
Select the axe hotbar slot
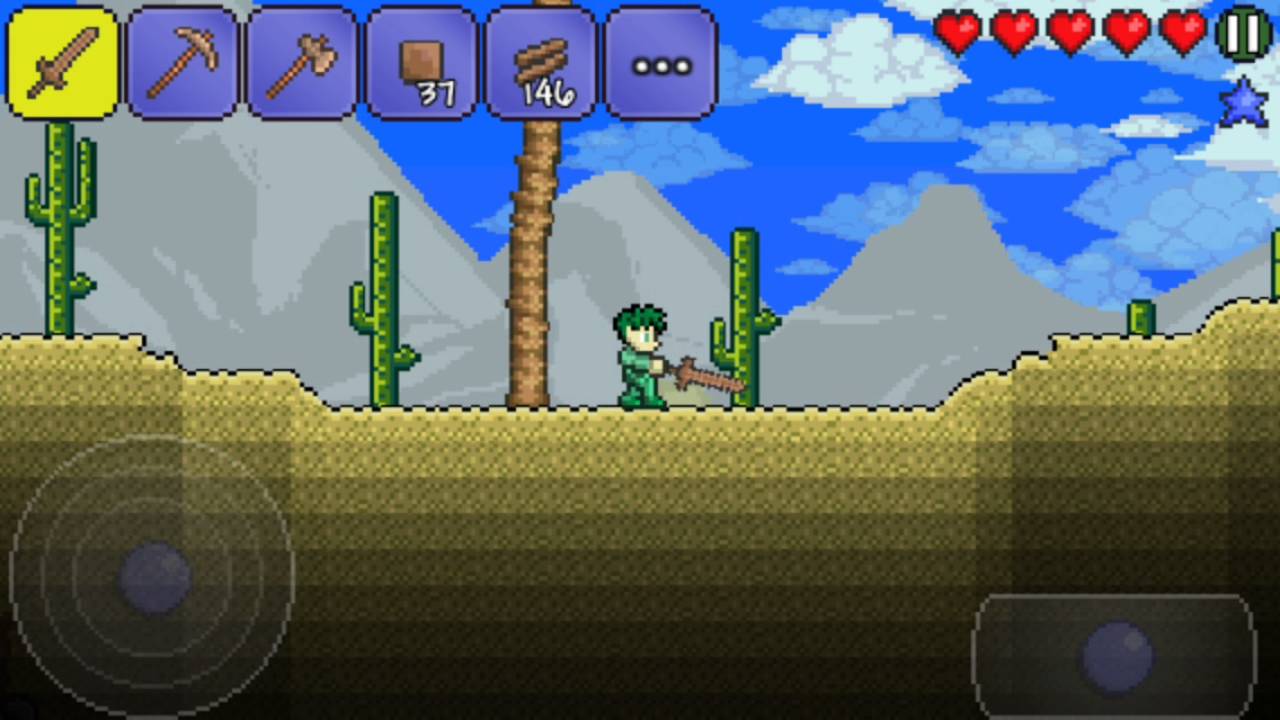pyautogui.click(x=302, y=63)
